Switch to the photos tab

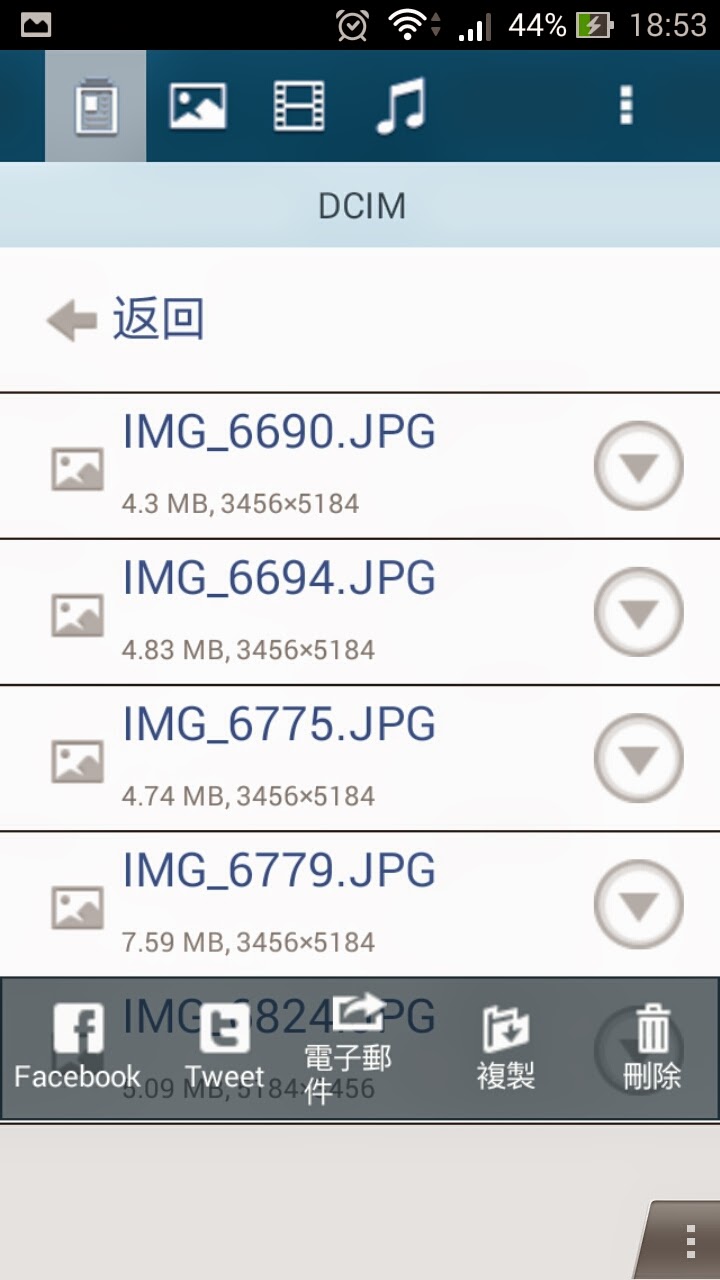(197, 106)
